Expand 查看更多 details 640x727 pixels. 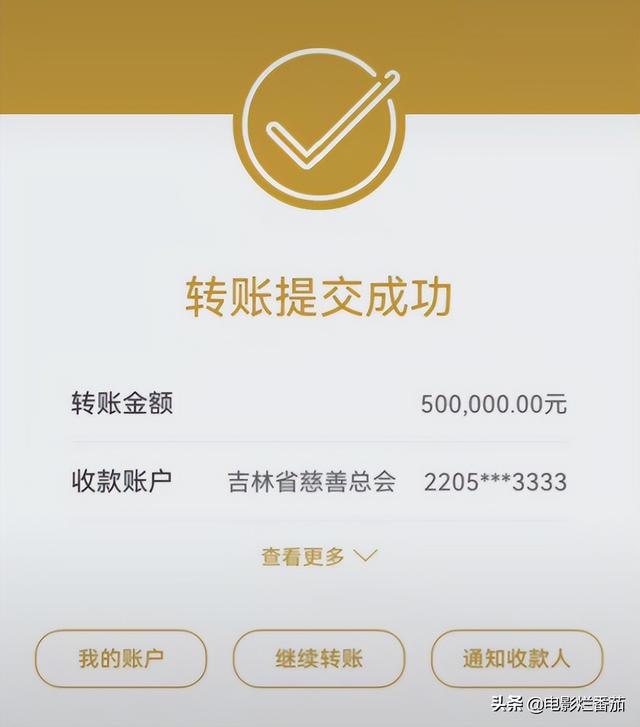pyautogui.click(x=319, y=557)
